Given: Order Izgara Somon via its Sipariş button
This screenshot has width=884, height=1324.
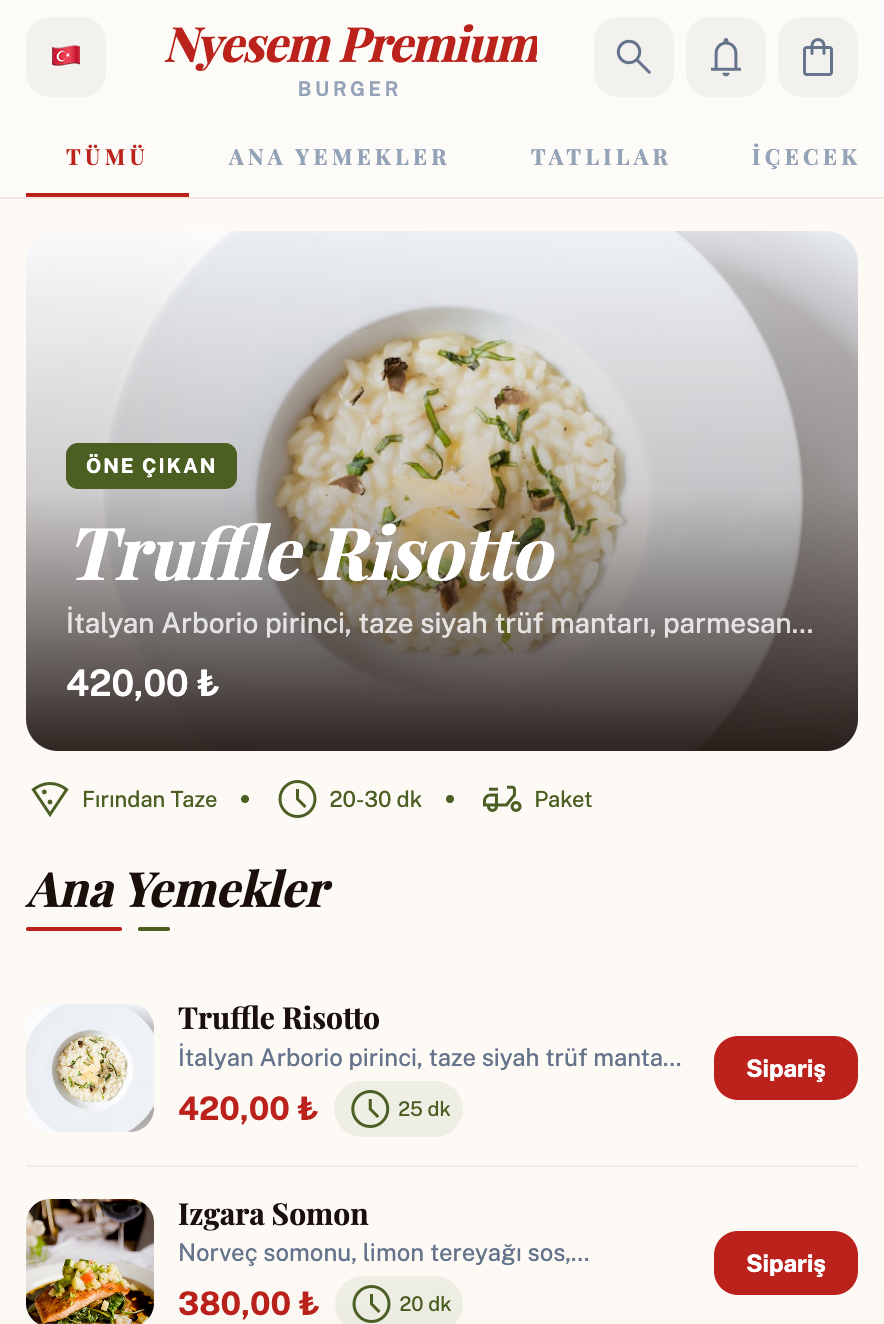Looking at the screenshot, I should point(786,1262).
